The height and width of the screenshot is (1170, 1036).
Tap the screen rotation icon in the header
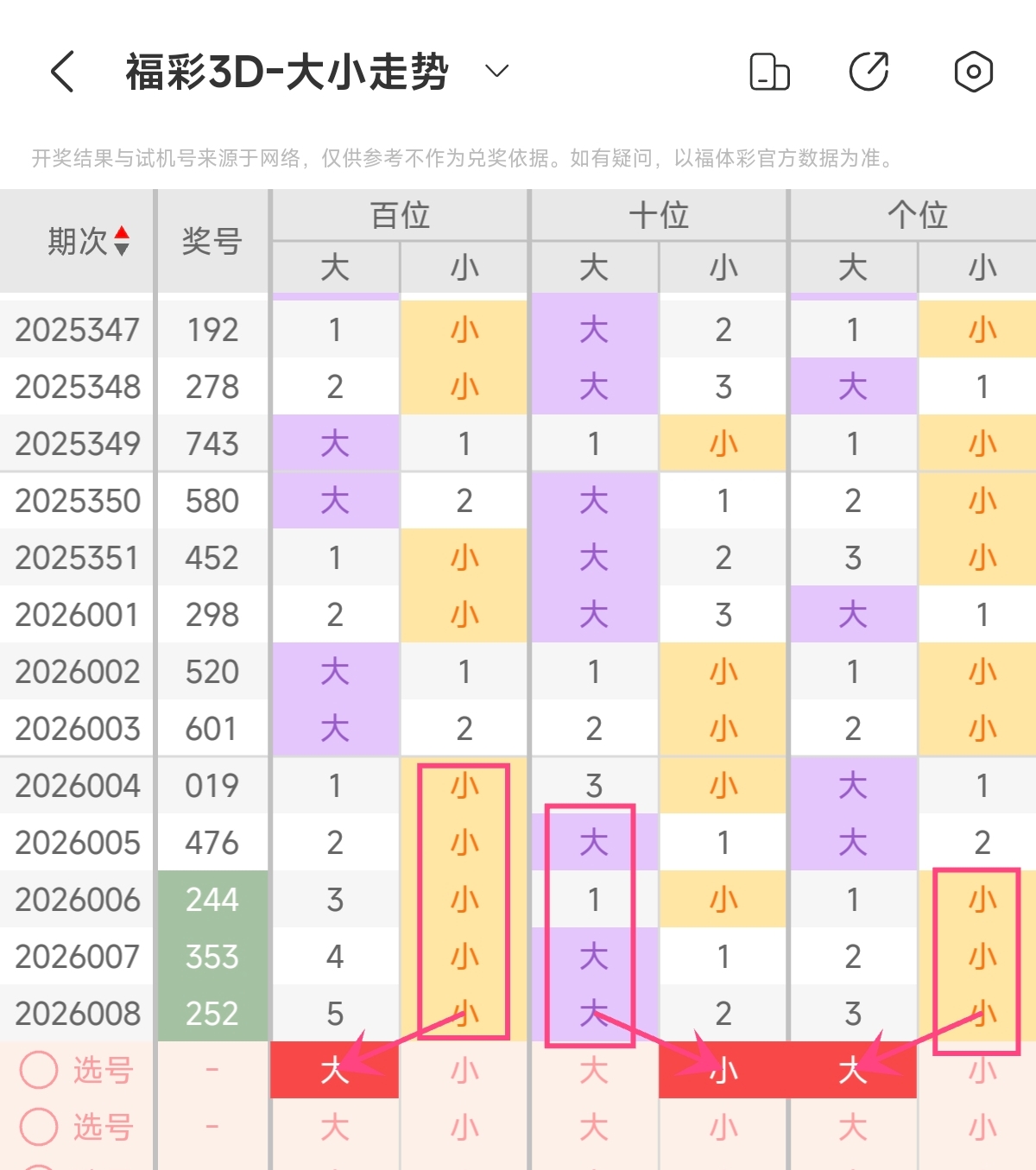769,72
